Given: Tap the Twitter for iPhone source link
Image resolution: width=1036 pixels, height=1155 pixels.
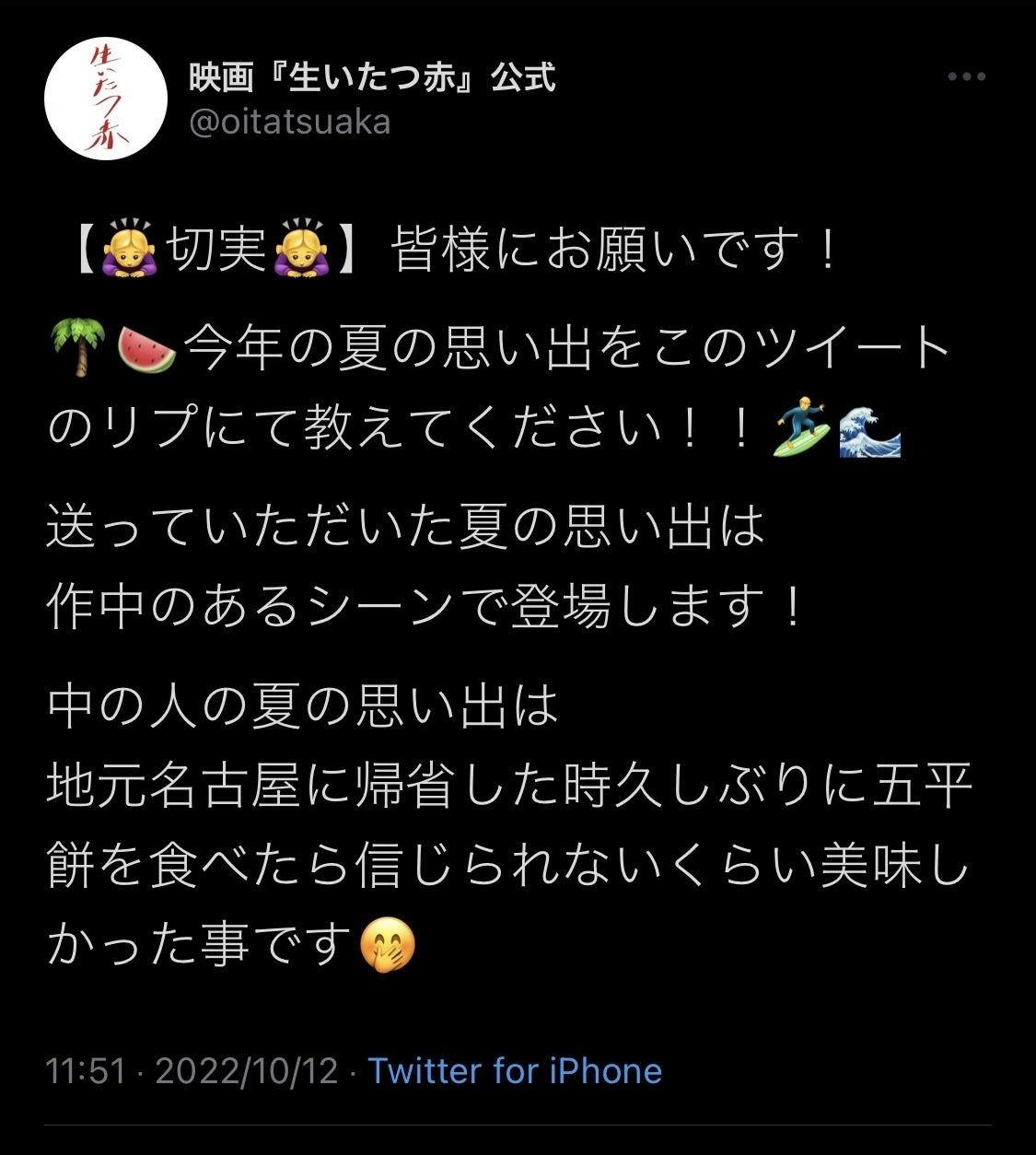Looking at the screenshot, I should [x=515, y=1071].
